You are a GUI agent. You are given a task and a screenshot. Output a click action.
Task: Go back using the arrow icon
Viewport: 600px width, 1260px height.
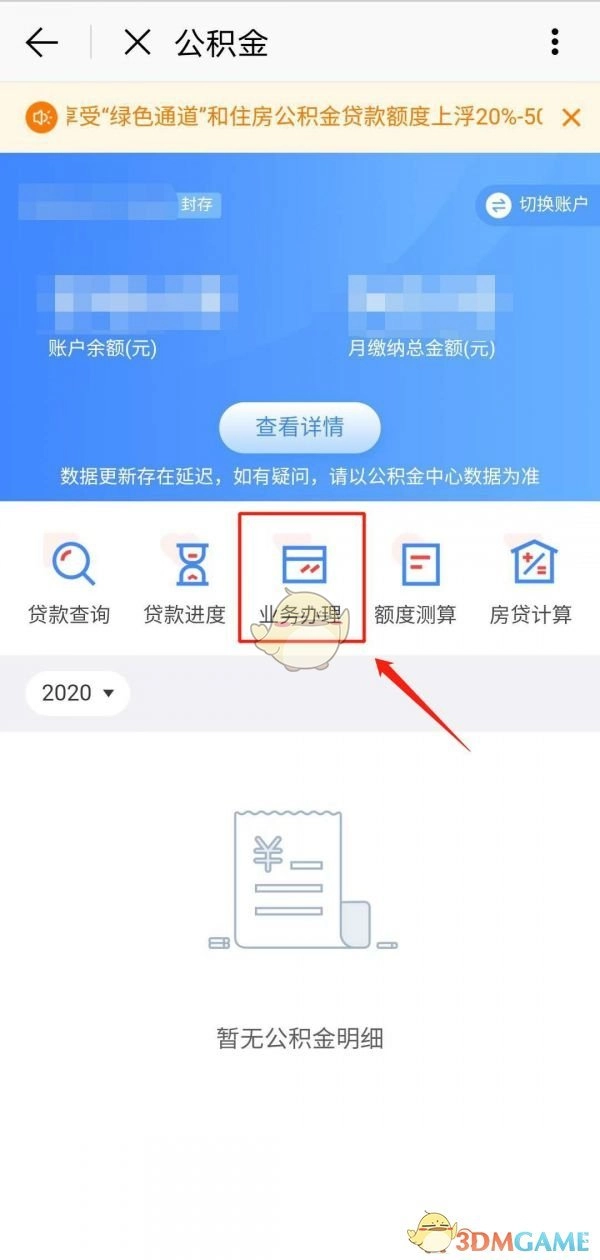pyautogui.click(x=42, y=42)
